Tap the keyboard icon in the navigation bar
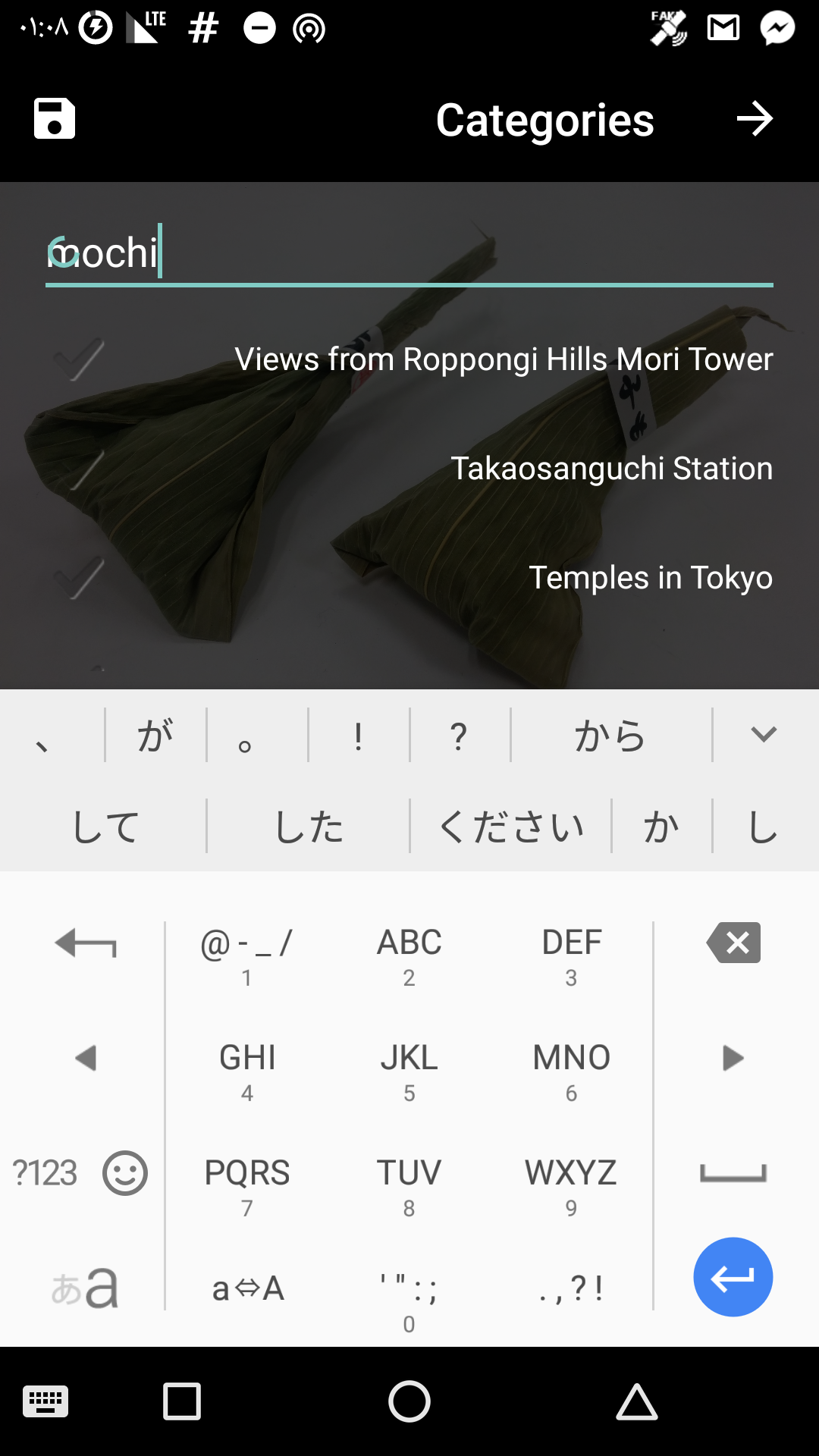Screen dimensions: 819x1456 point(45,1402)
